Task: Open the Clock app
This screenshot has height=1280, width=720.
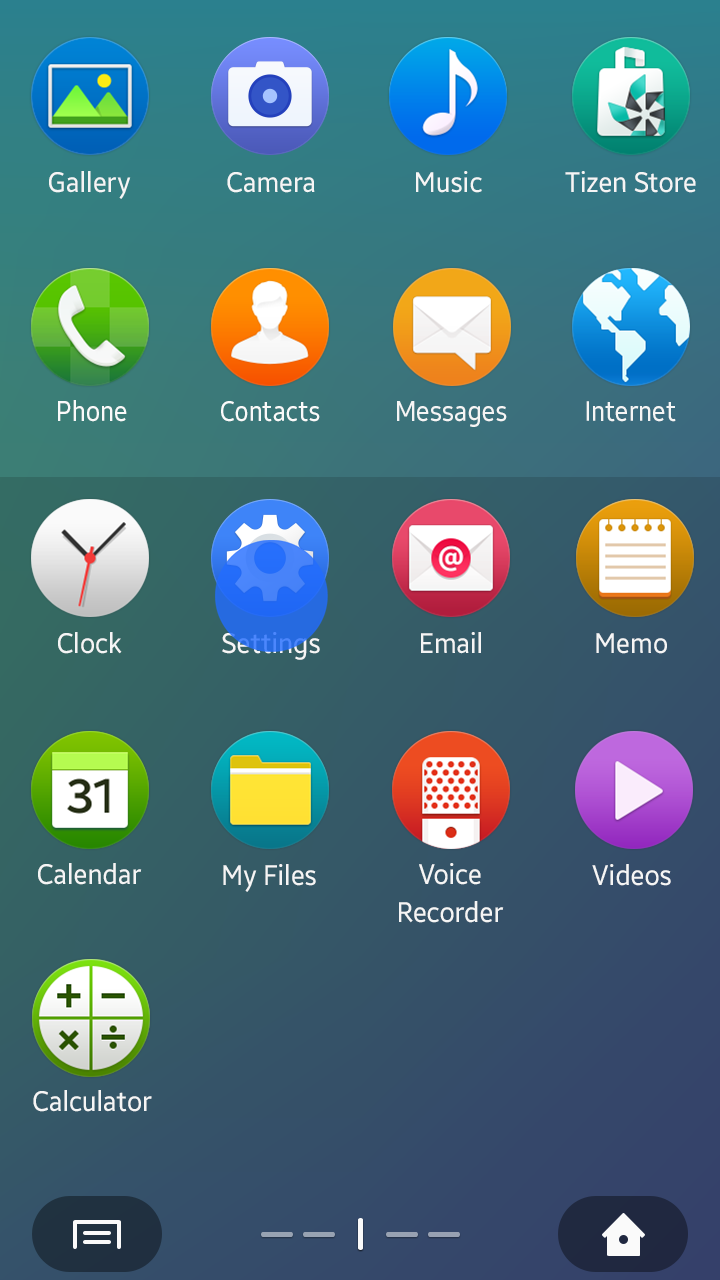Action: pos(90,558)
